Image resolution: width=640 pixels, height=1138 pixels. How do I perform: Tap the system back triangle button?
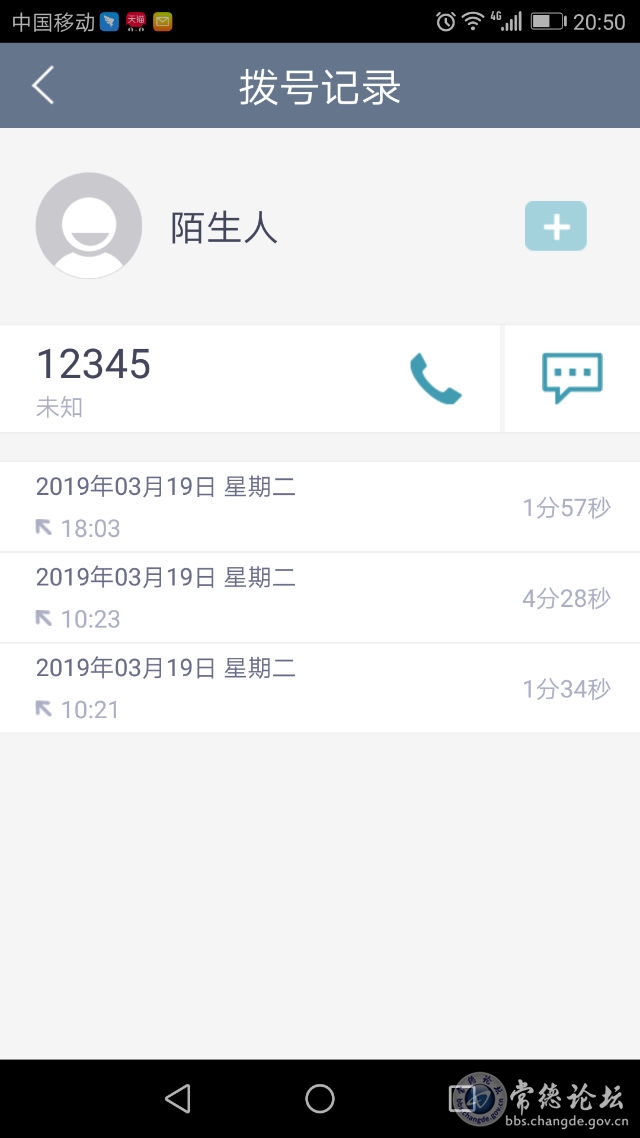(178, 1098)
